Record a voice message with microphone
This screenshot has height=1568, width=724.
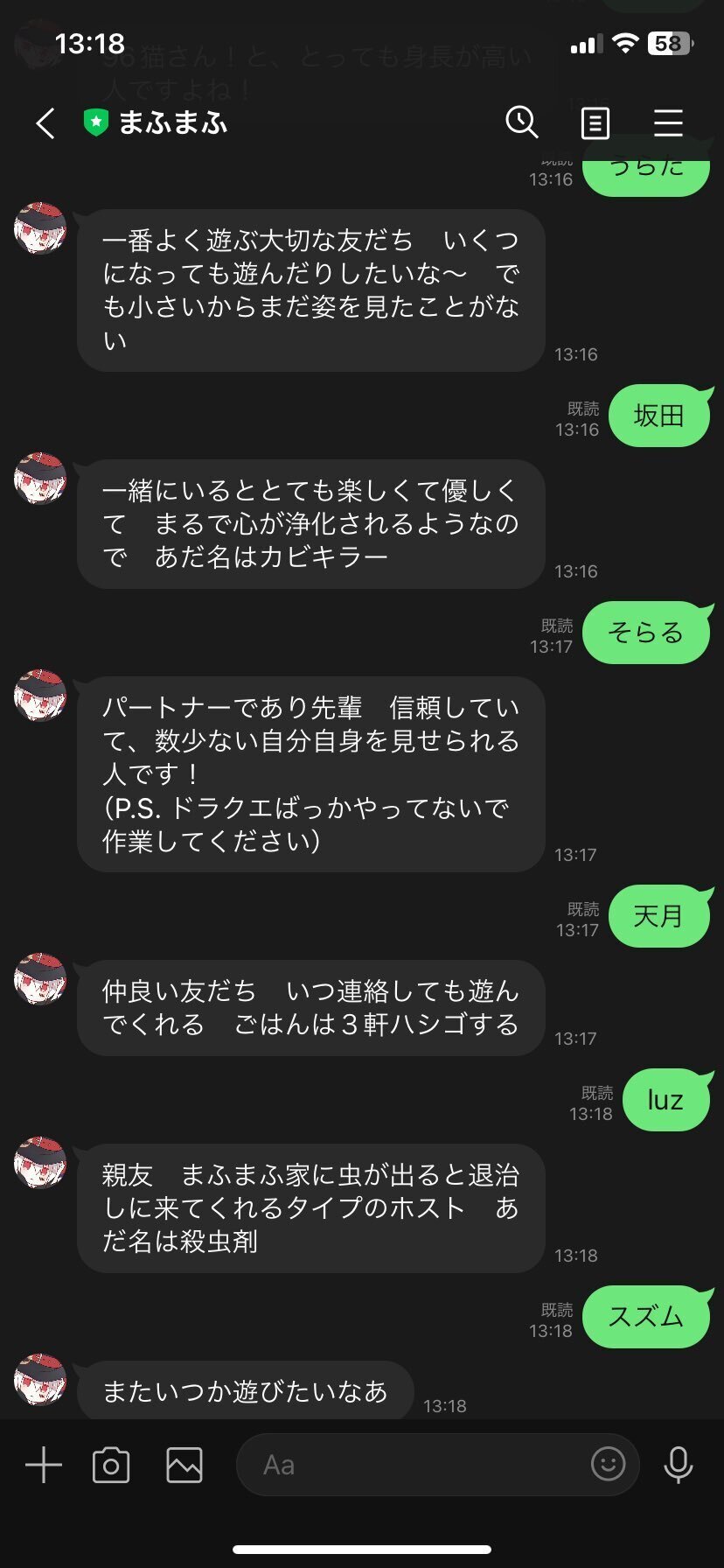(x=679, y=1465)
